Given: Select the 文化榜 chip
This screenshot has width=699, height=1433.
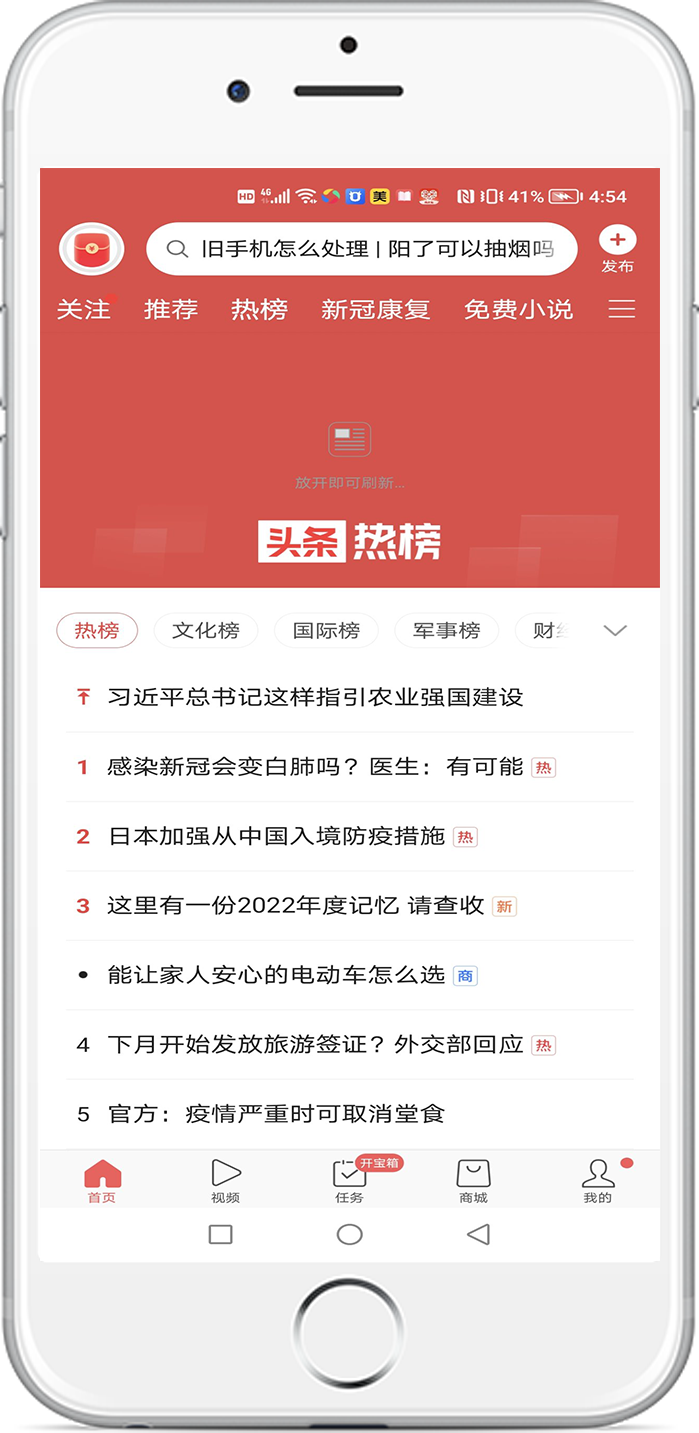Looking at the screenshot, I should (x=206, y=631).
